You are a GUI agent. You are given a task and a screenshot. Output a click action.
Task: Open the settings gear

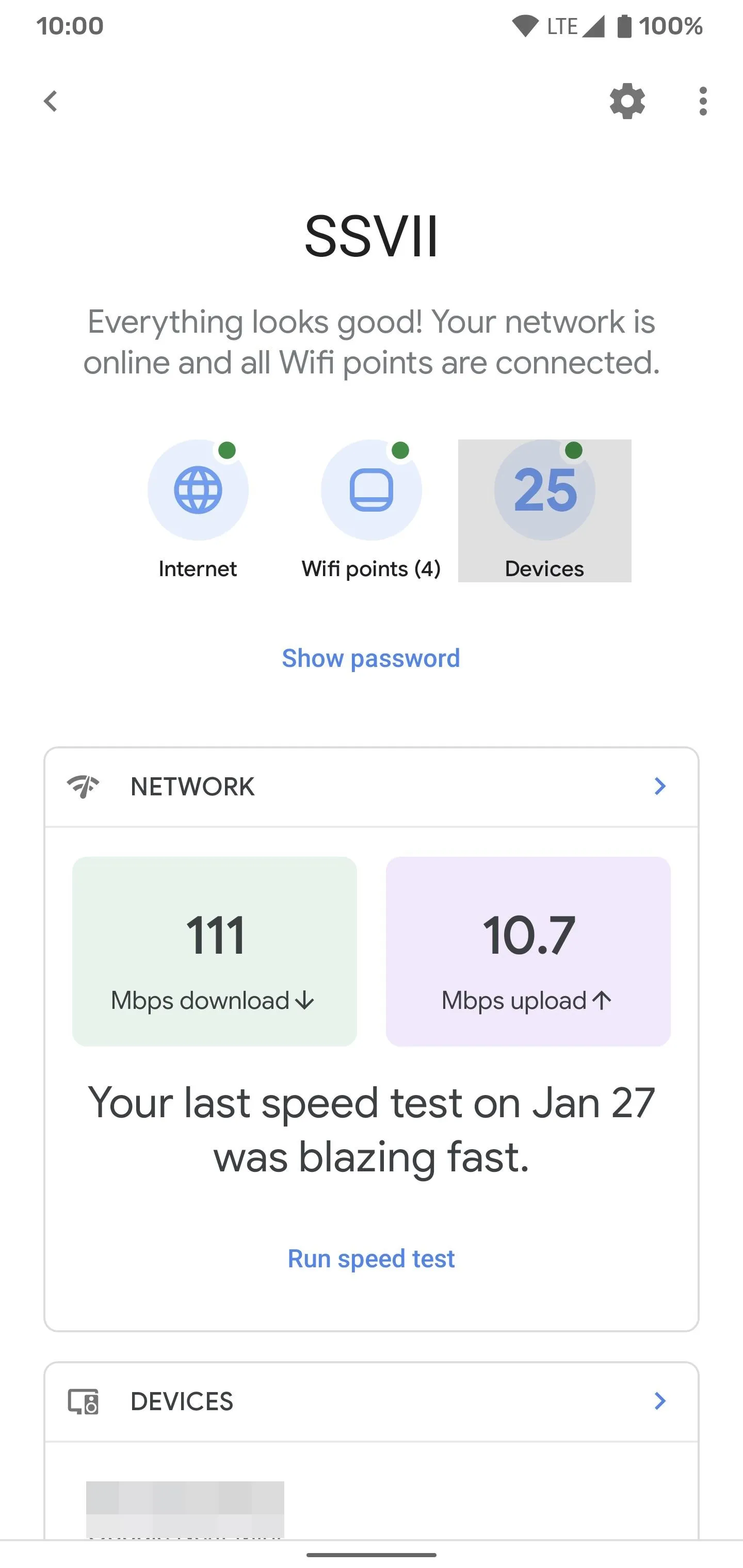click(627, 101)
